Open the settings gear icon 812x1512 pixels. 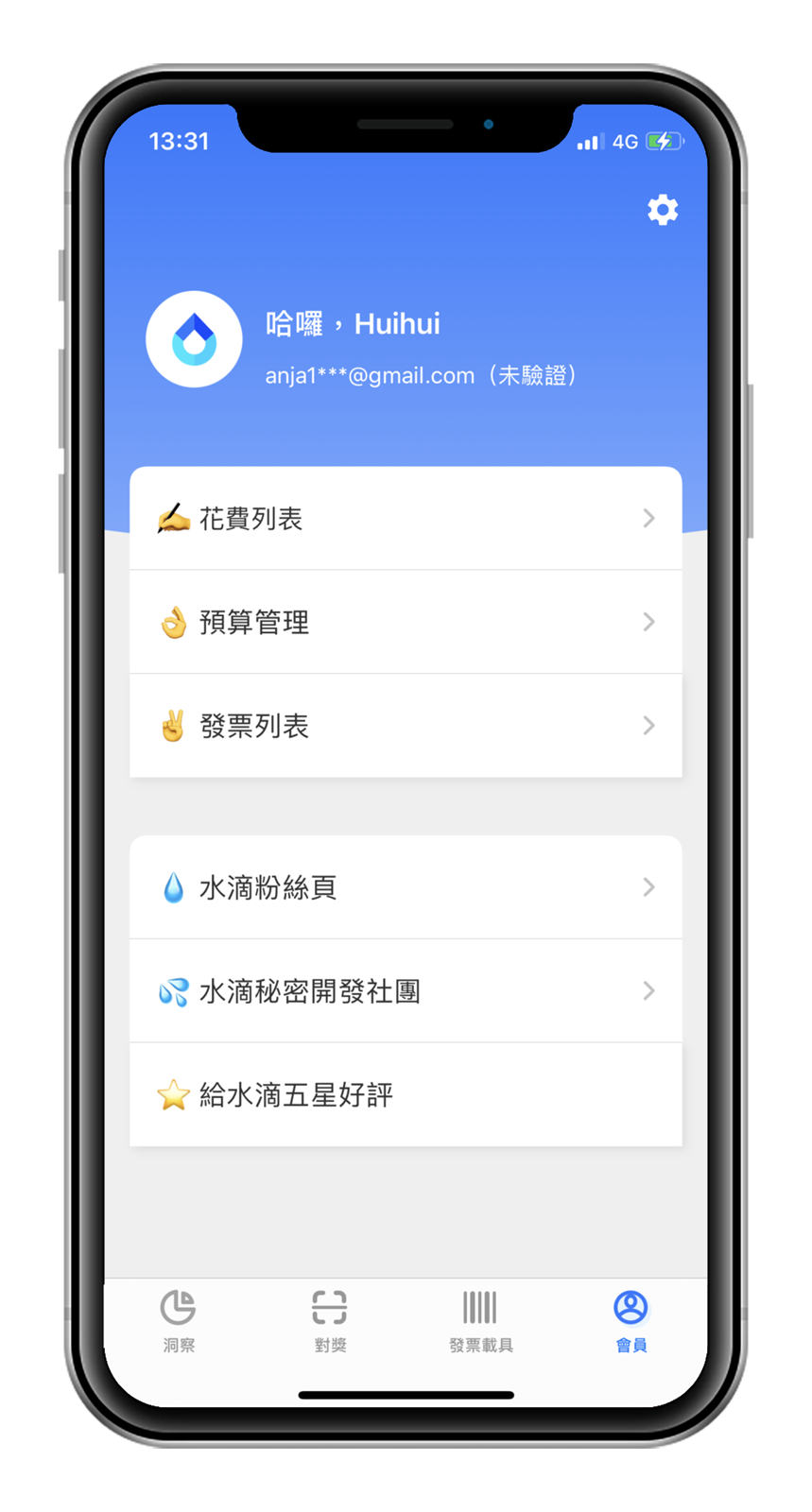point(663,210)
